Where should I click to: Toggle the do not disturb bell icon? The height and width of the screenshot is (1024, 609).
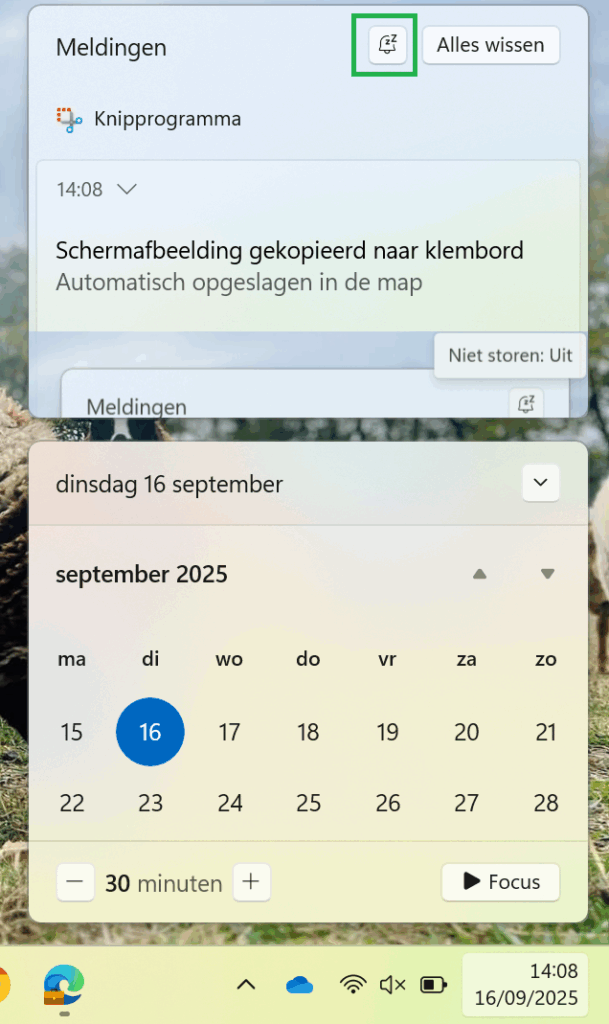tap(387, 45)
